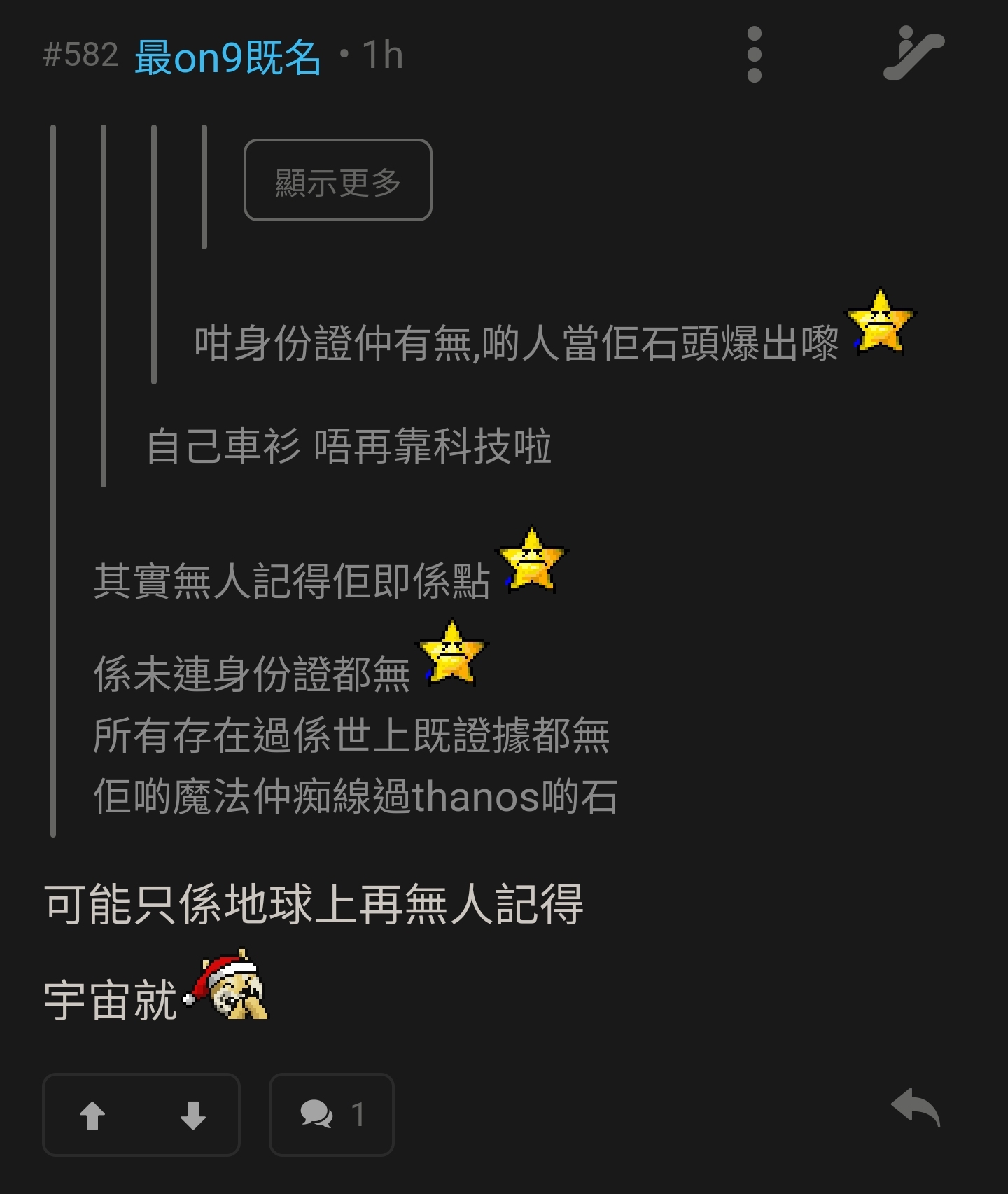
Task: Open the profile of user 最on9既名
Action: tap(227, 56)
